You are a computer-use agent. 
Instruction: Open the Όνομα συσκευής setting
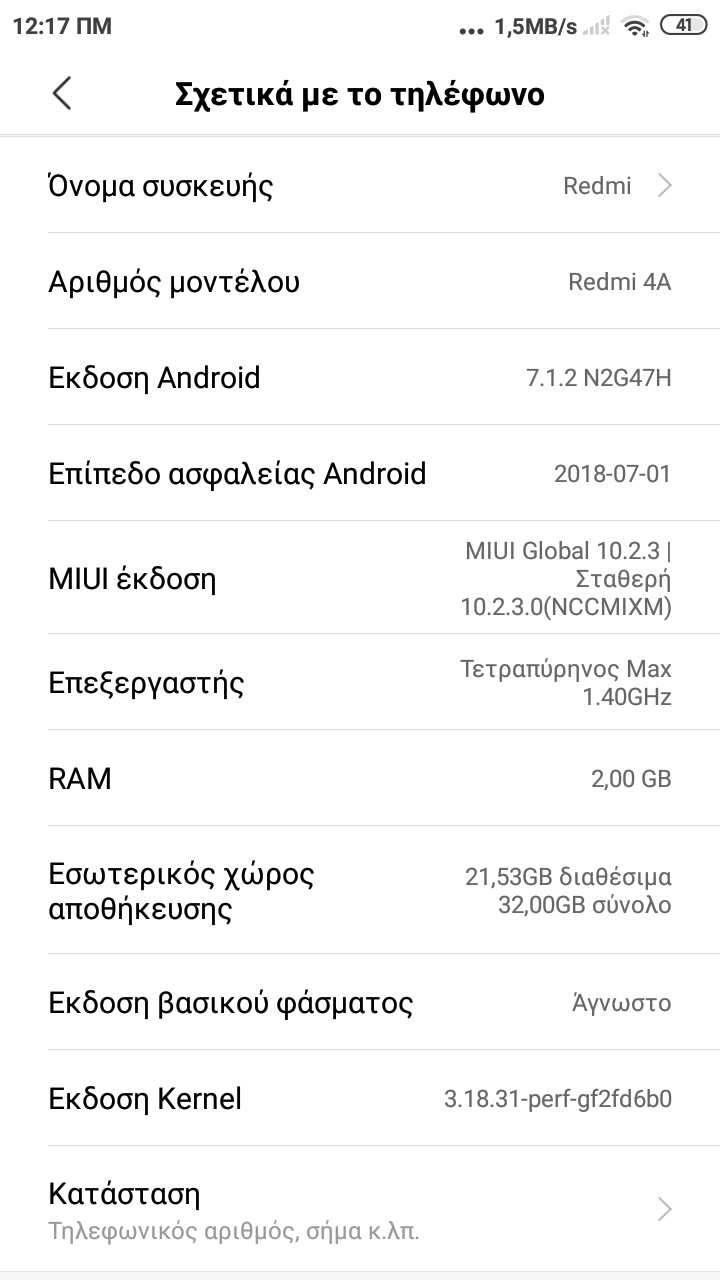click(360, 186)
